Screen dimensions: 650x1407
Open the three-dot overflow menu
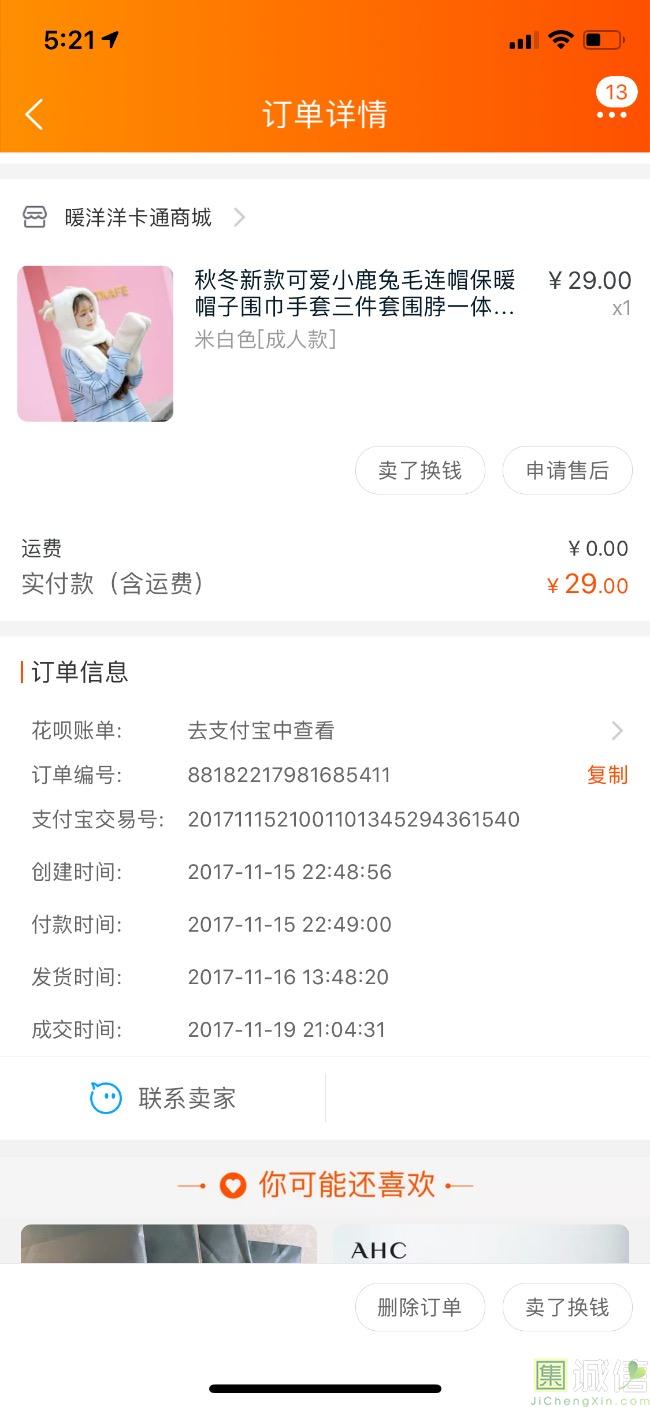coord(612,114)
